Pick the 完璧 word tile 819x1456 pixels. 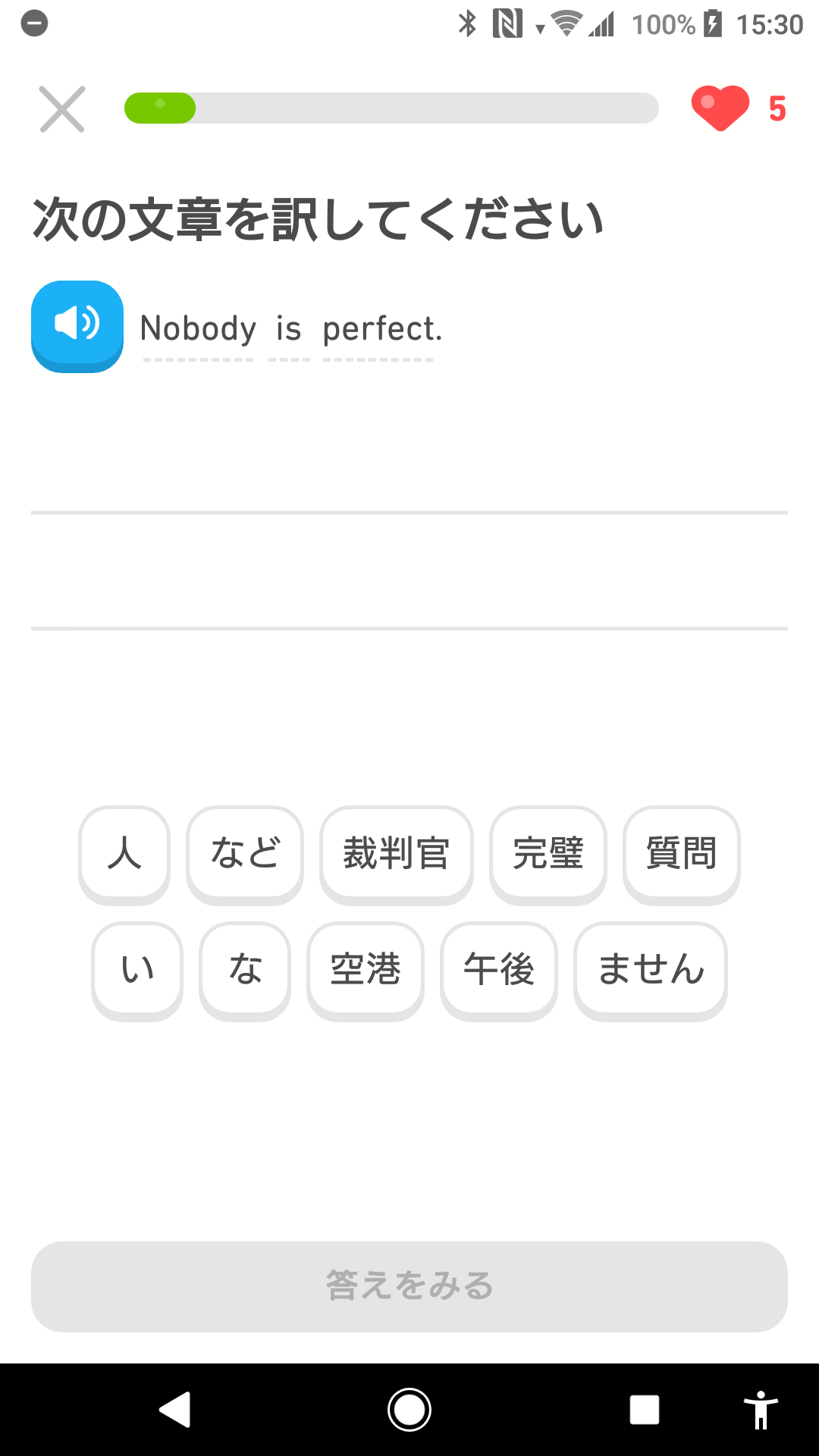tap(548, 855)
